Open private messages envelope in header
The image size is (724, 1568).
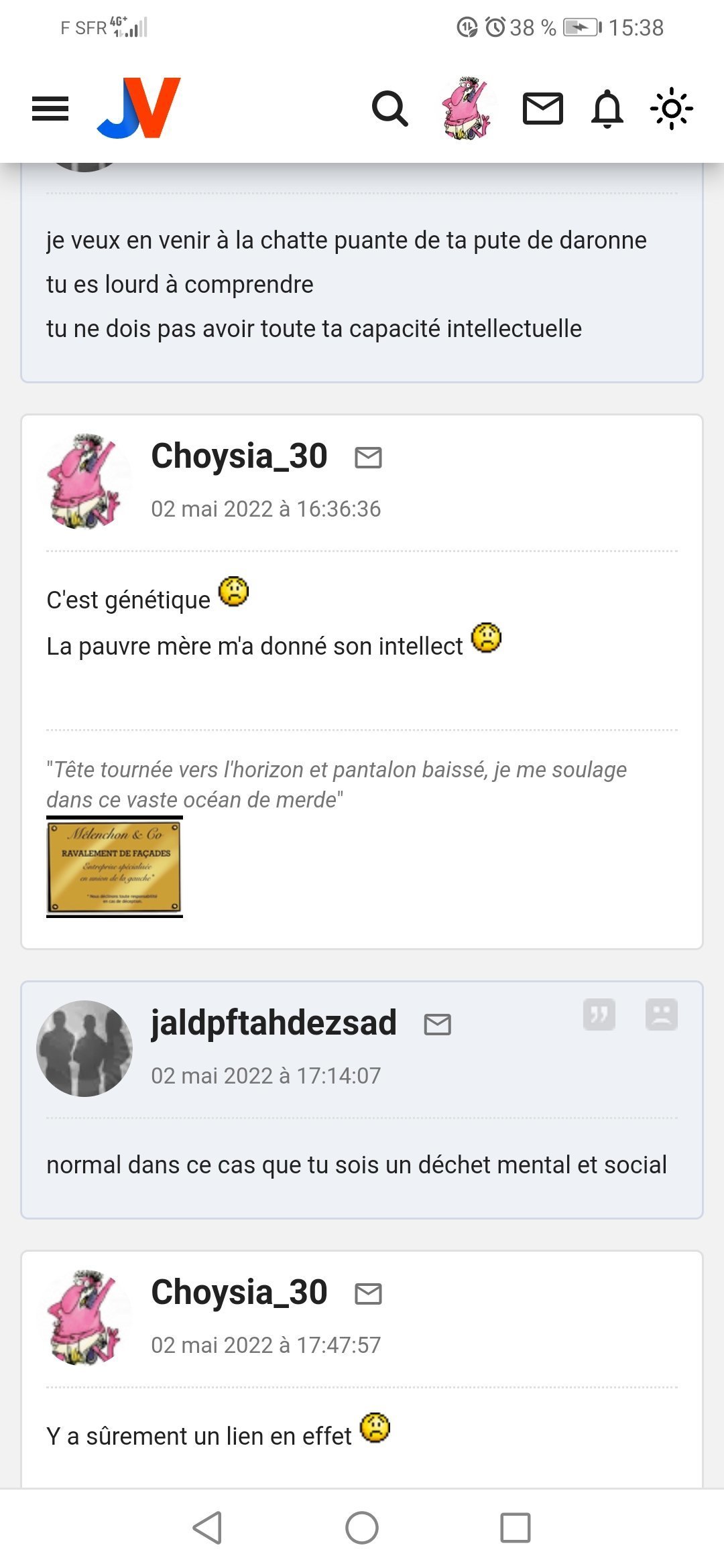(x=542, y=109)
